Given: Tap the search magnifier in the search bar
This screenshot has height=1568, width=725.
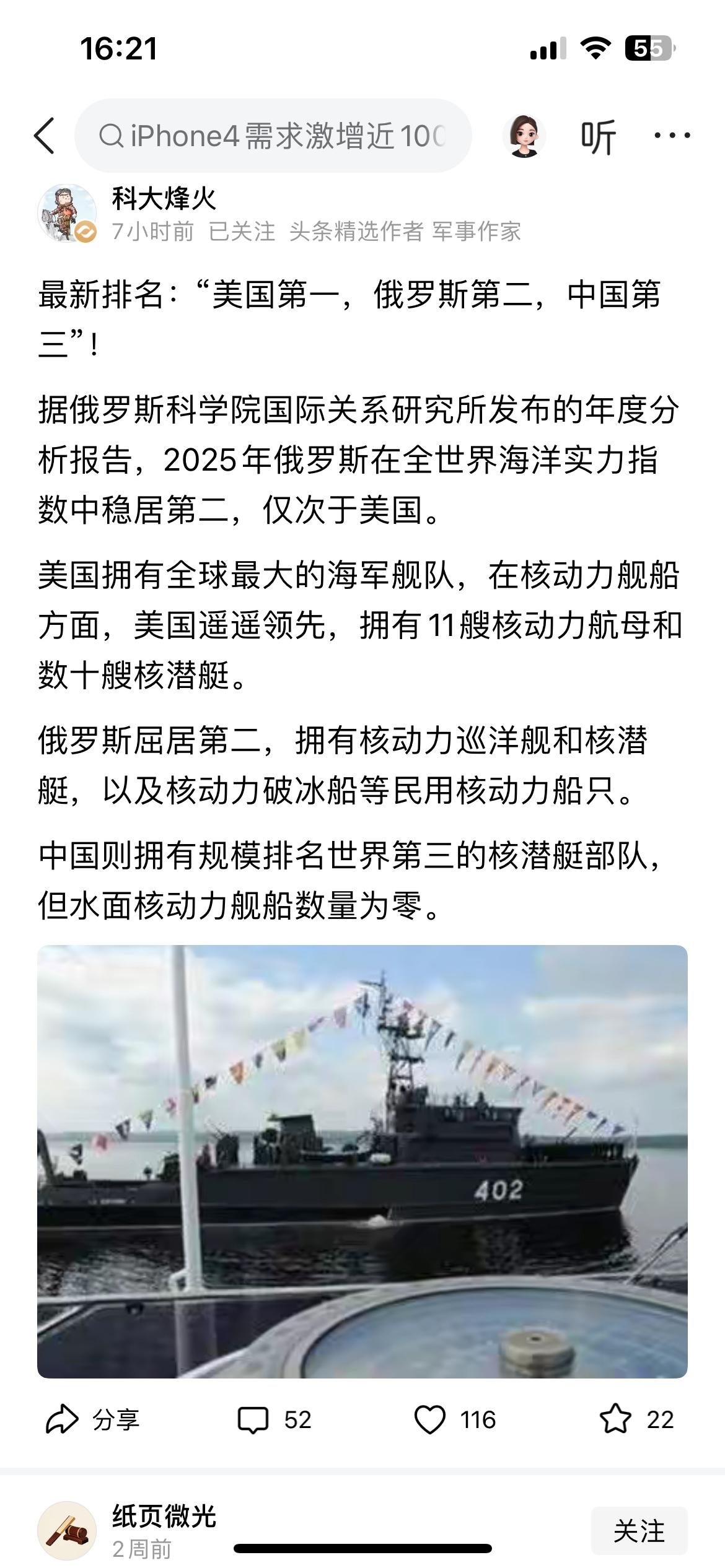Looking at the screenshot, I should pyautogui.click(x=112, y=135).
